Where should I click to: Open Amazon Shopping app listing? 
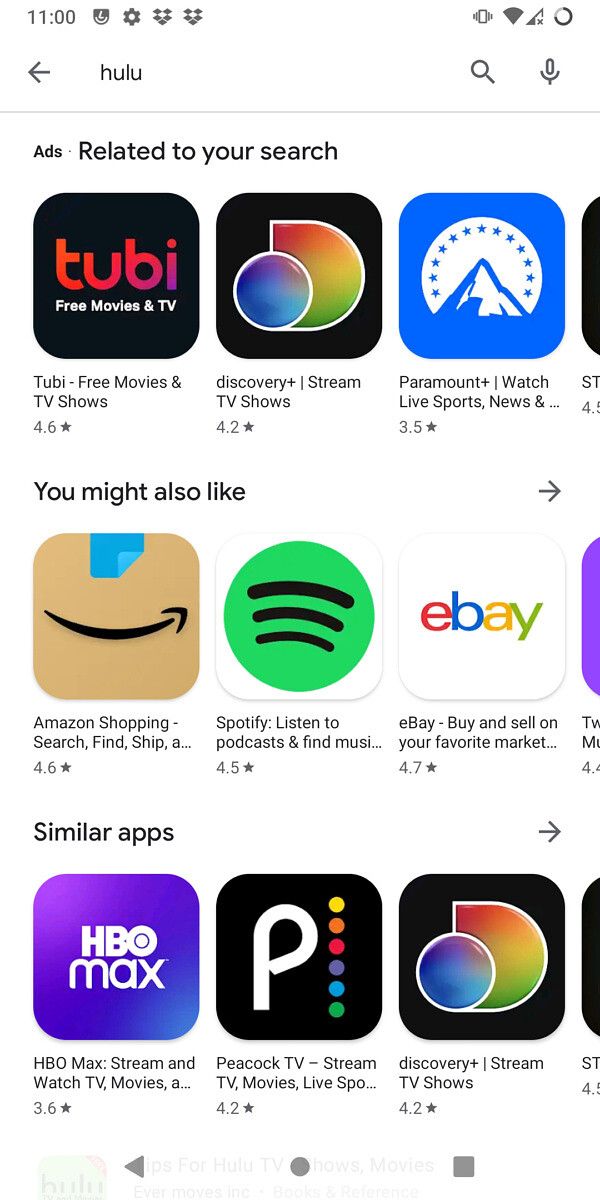(x=116, y=616)
